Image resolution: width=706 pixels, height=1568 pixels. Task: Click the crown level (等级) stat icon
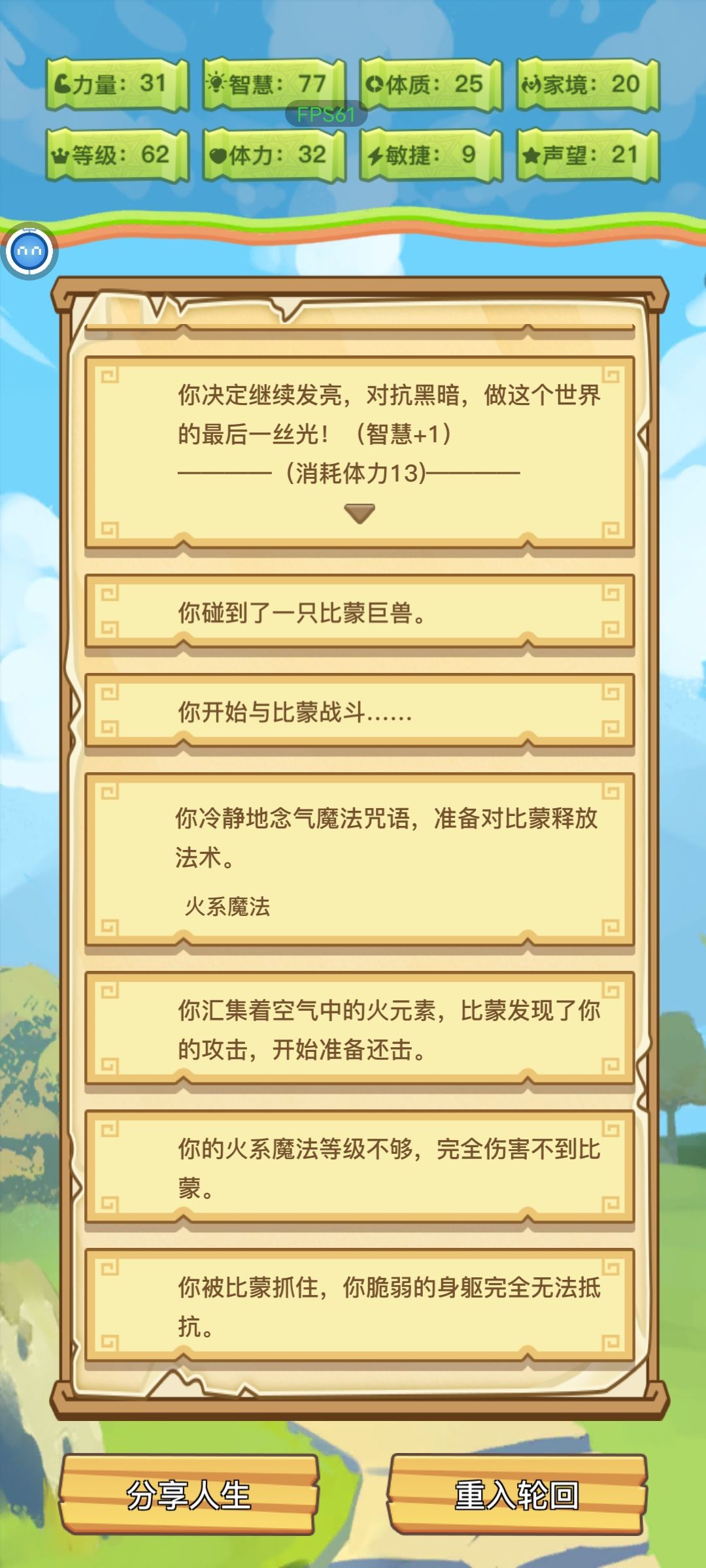(x=62, y=155)
